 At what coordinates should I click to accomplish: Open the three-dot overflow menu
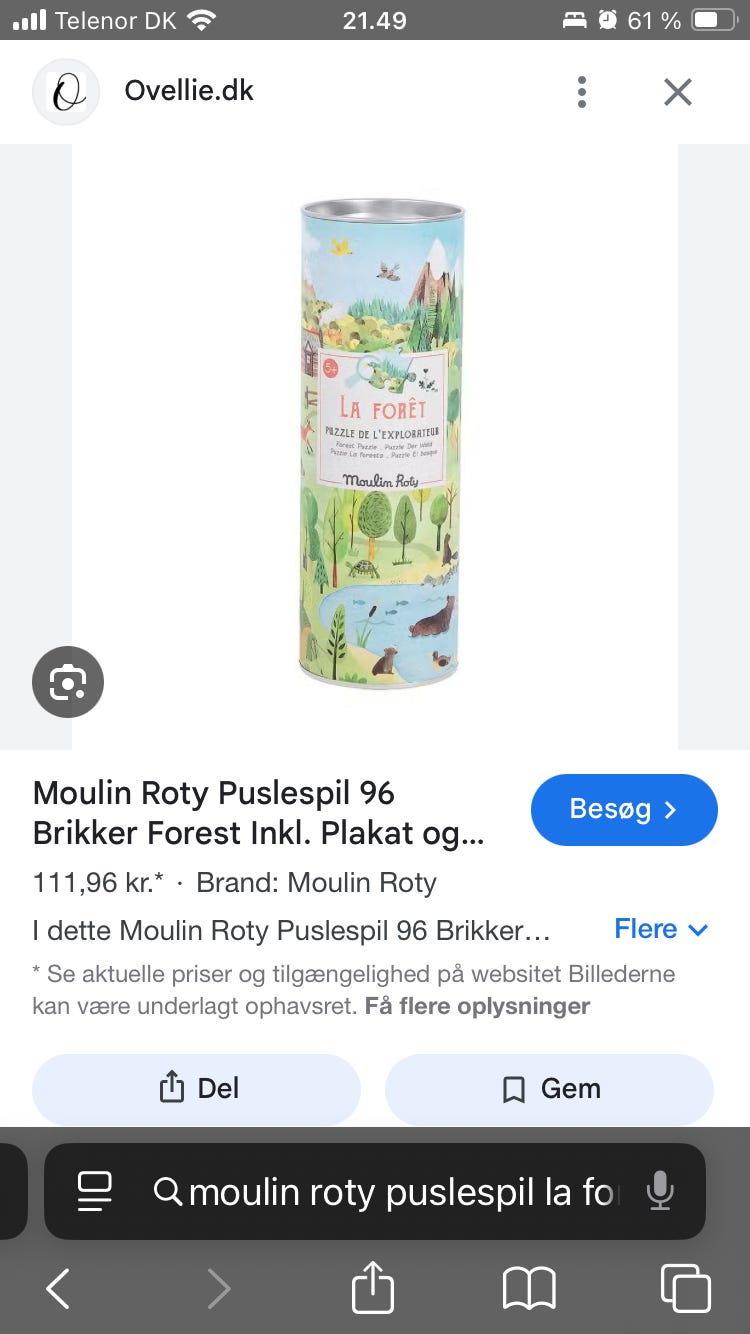(582, 92)
